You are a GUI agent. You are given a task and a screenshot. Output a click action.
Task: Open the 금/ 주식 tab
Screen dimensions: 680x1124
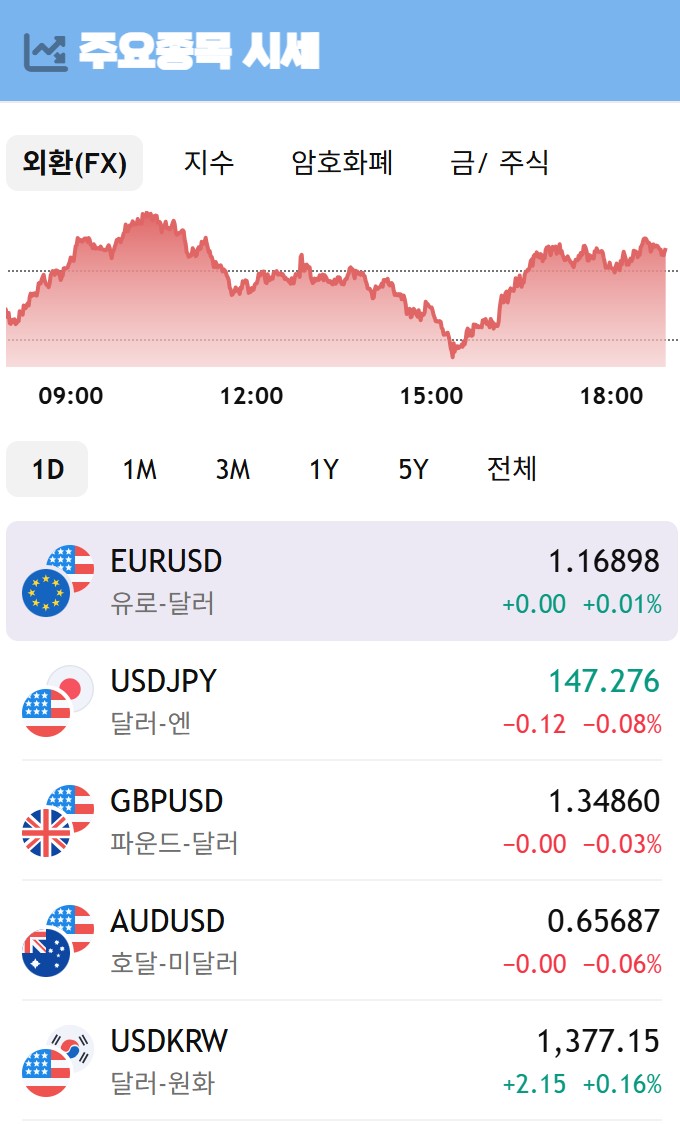pos(499,163)
